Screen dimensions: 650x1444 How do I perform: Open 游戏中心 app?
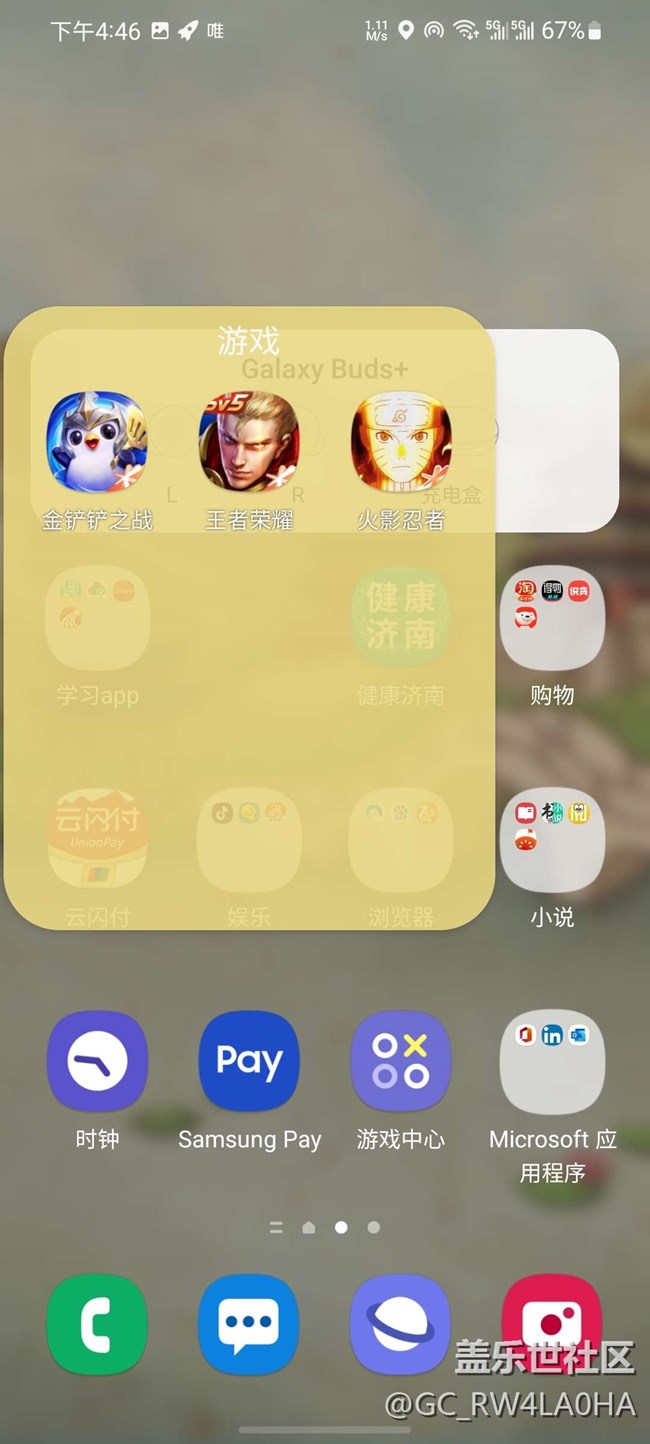pyautogui.click(x=401, y=1061)
